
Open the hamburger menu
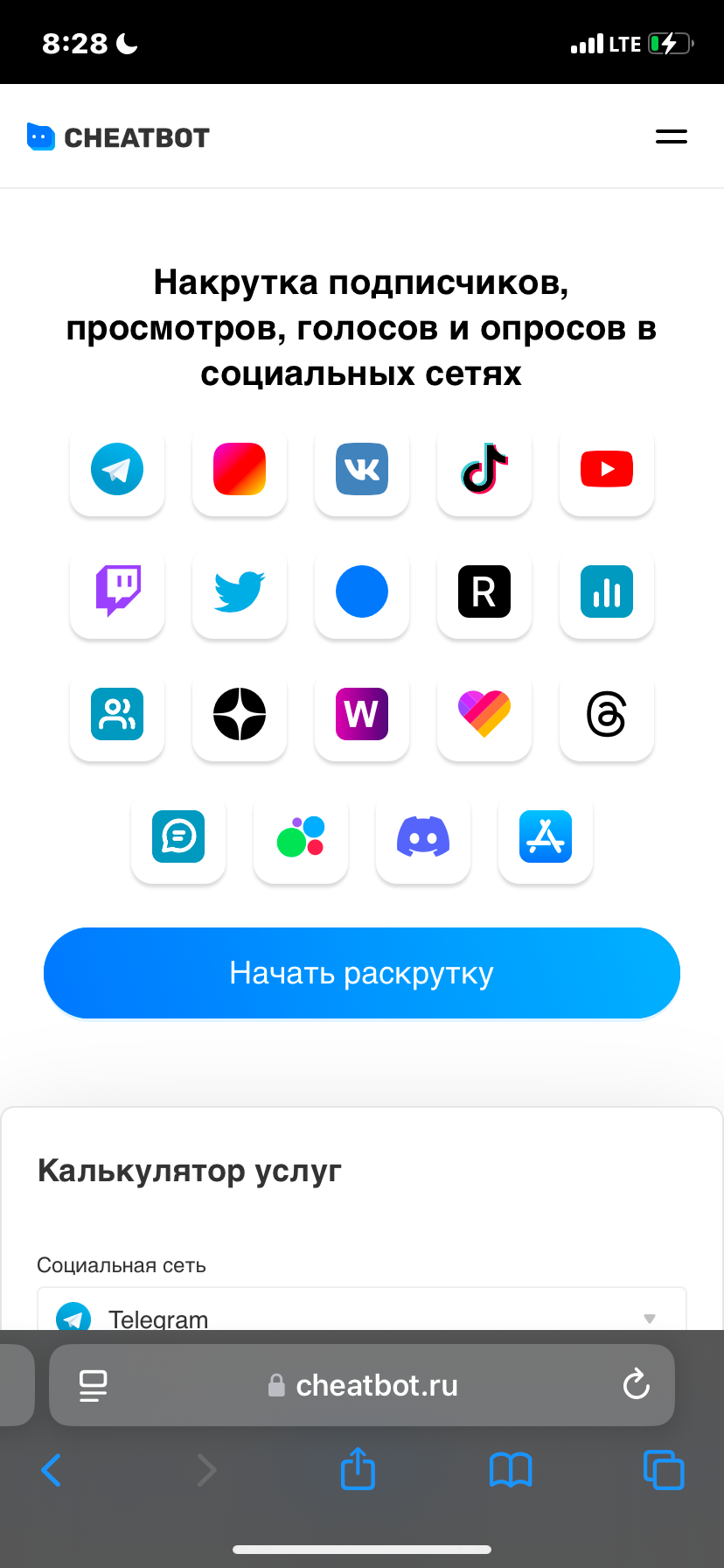click(671, 136)
